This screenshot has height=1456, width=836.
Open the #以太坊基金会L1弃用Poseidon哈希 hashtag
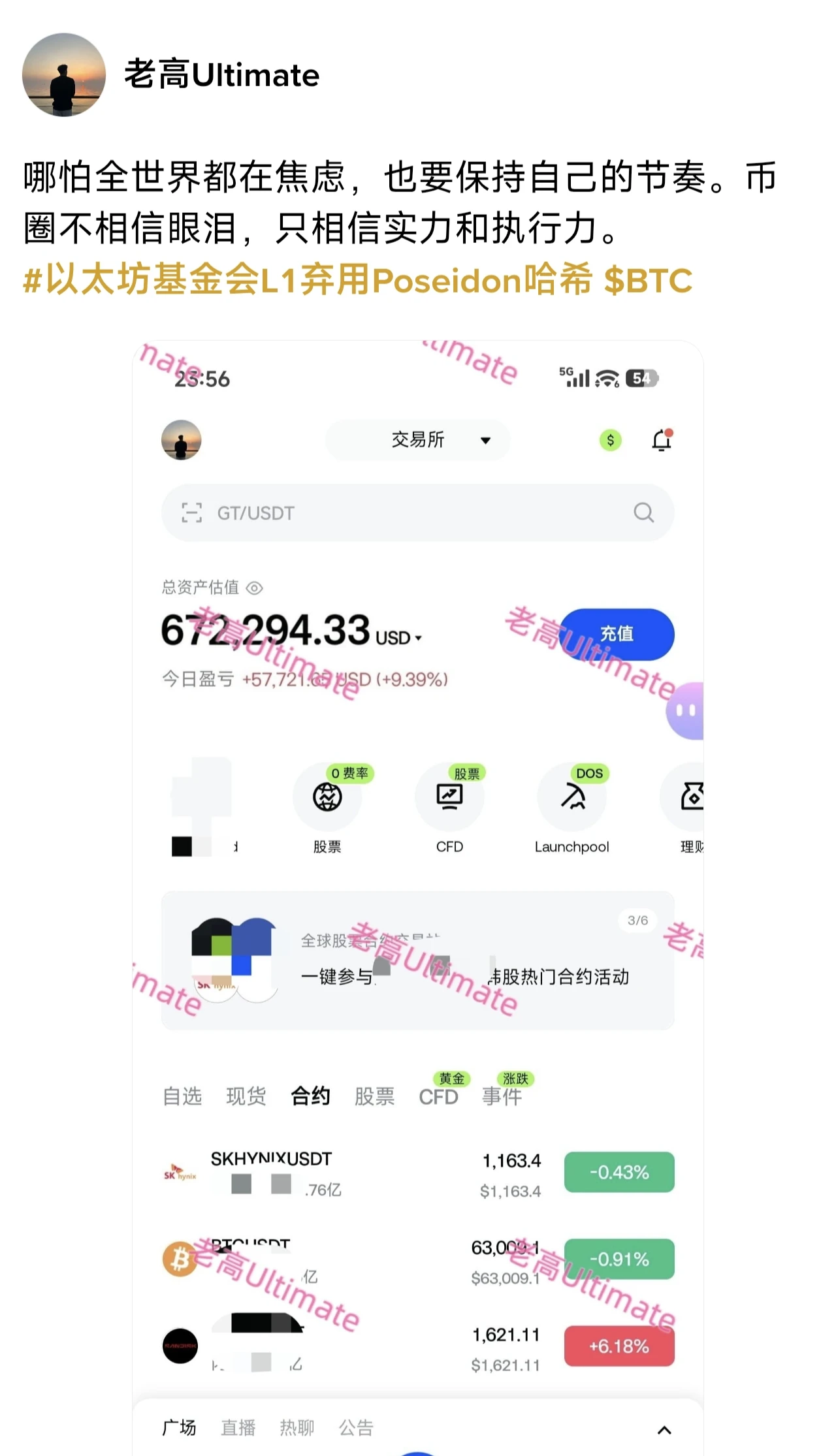[x=308, y=280]
